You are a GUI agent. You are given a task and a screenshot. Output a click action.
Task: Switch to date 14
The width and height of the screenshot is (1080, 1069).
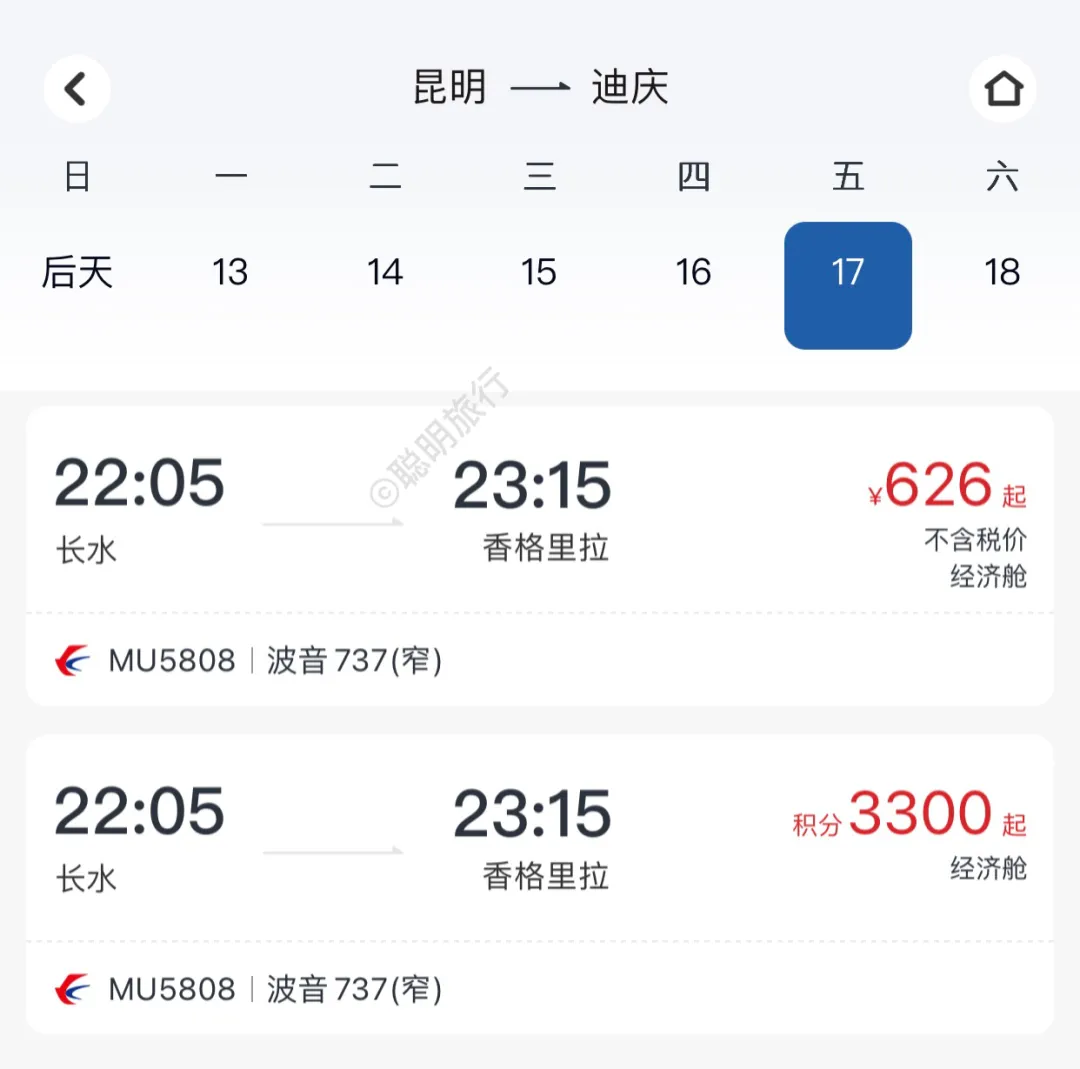click(x=385, y=272)
